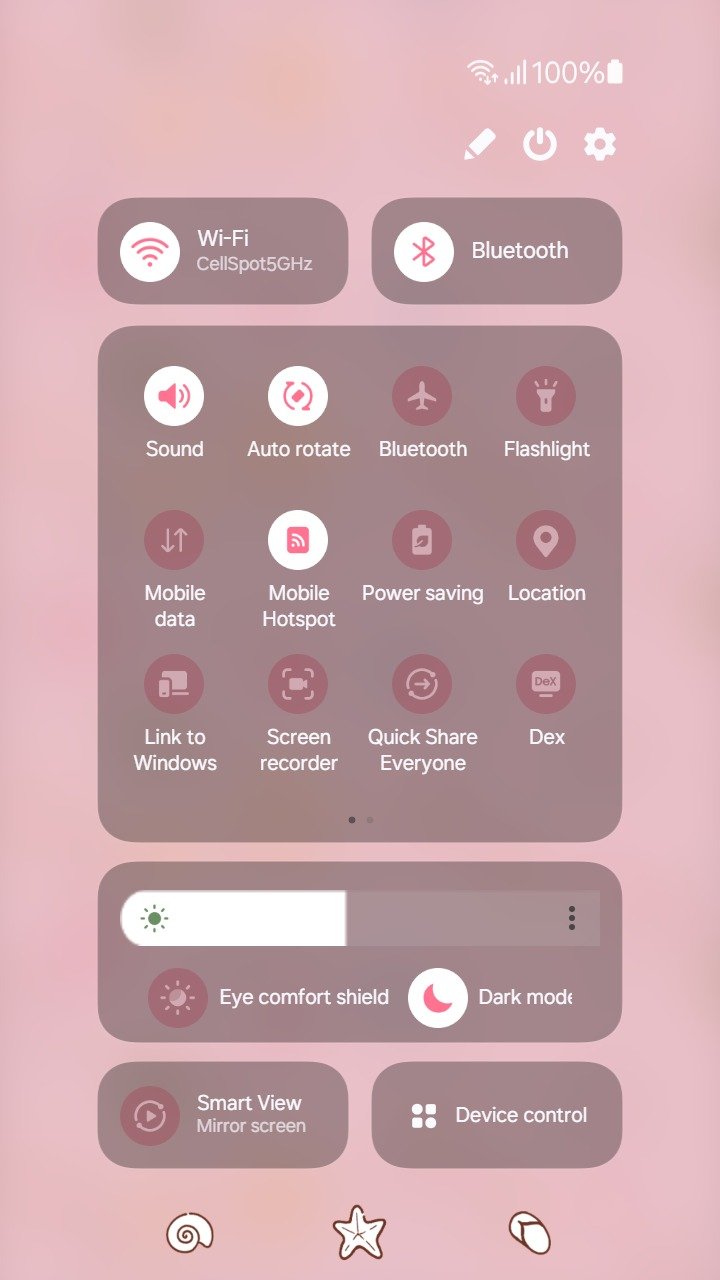Open brightness more options dots
Viewport: 720px width, 1280px height.
pyautogui.click(x=571, y=918)
